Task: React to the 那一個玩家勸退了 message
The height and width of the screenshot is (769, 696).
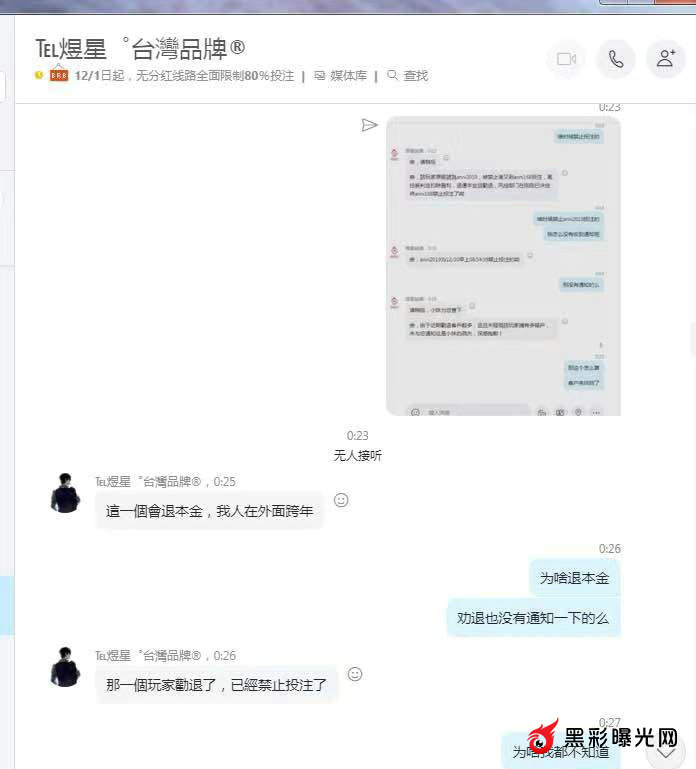Action: coord(354,675)
